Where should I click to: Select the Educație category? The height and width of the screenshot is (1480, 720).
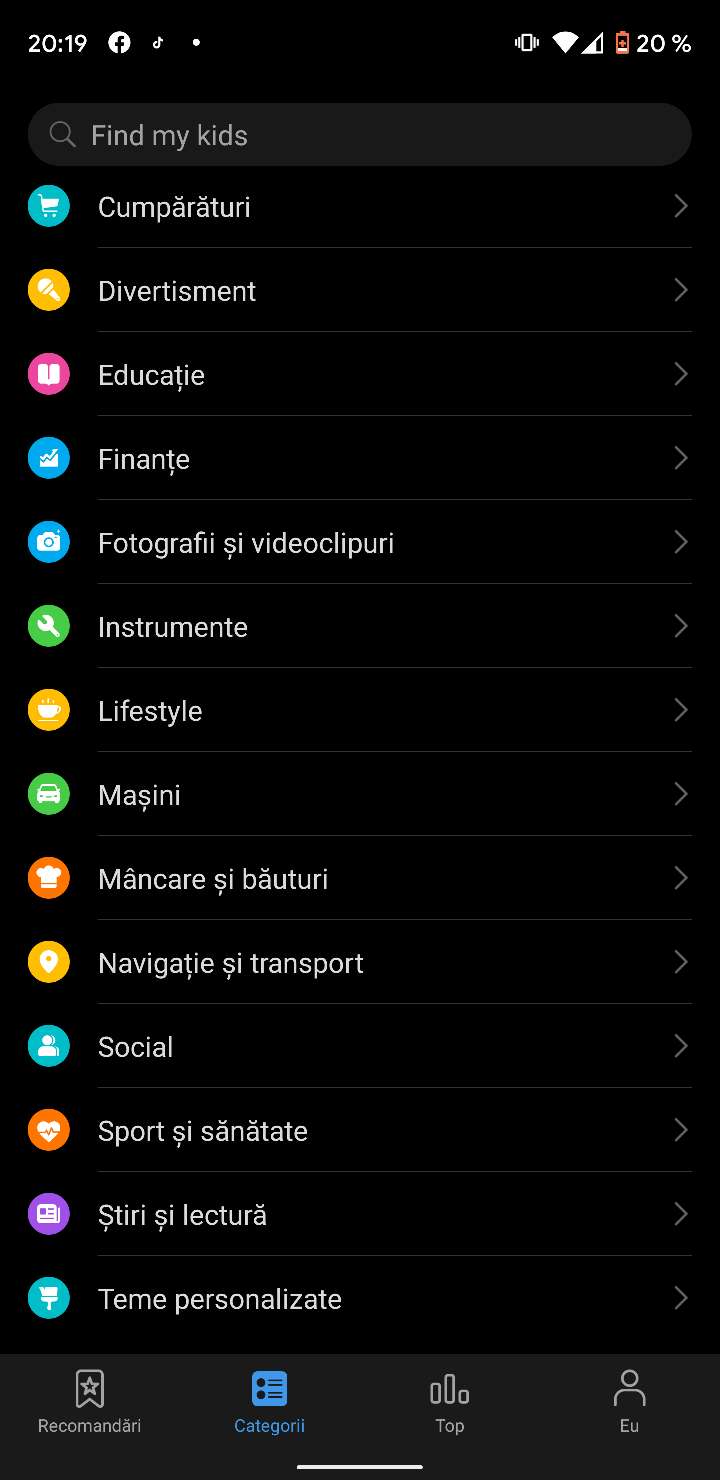pos(360,375)
